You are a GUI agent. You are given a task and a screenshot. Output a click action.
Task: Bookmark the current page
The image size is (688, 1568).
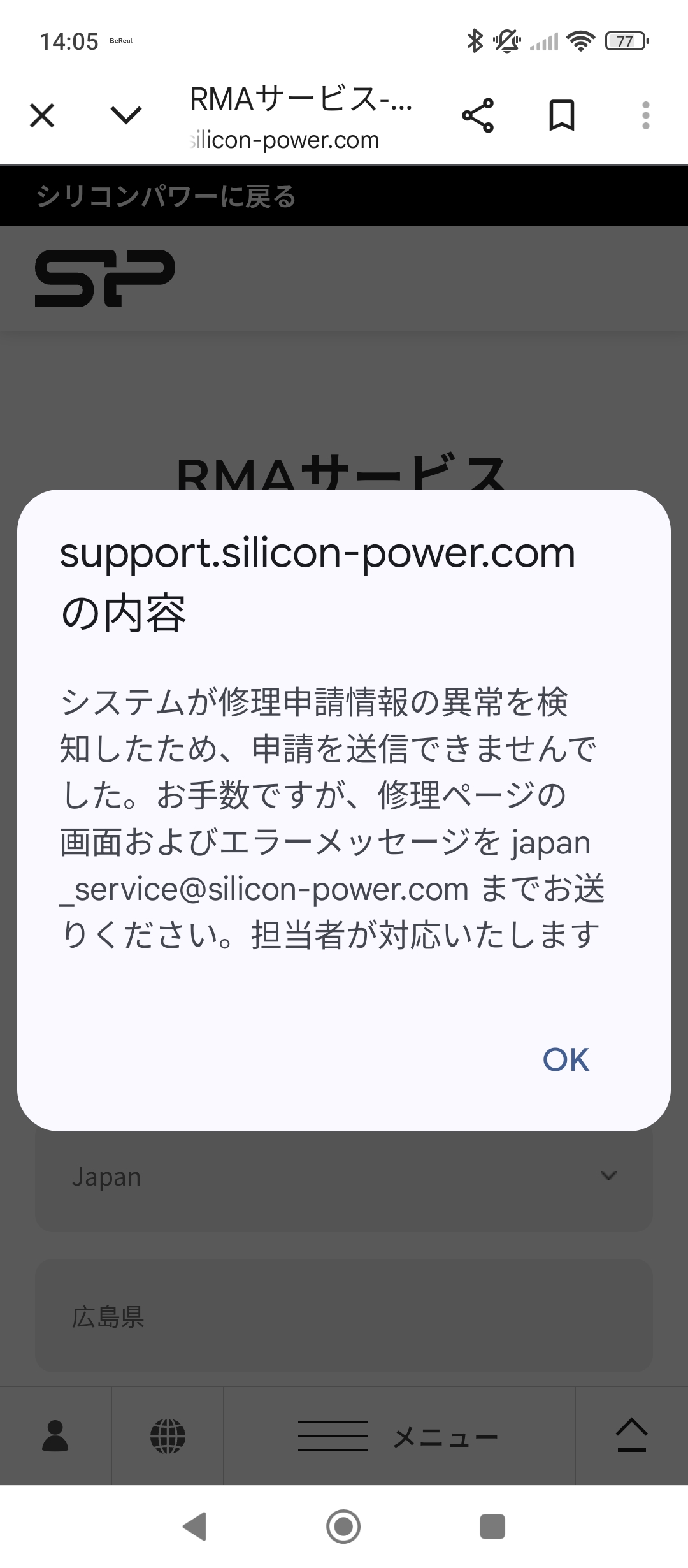click(561, 115)
